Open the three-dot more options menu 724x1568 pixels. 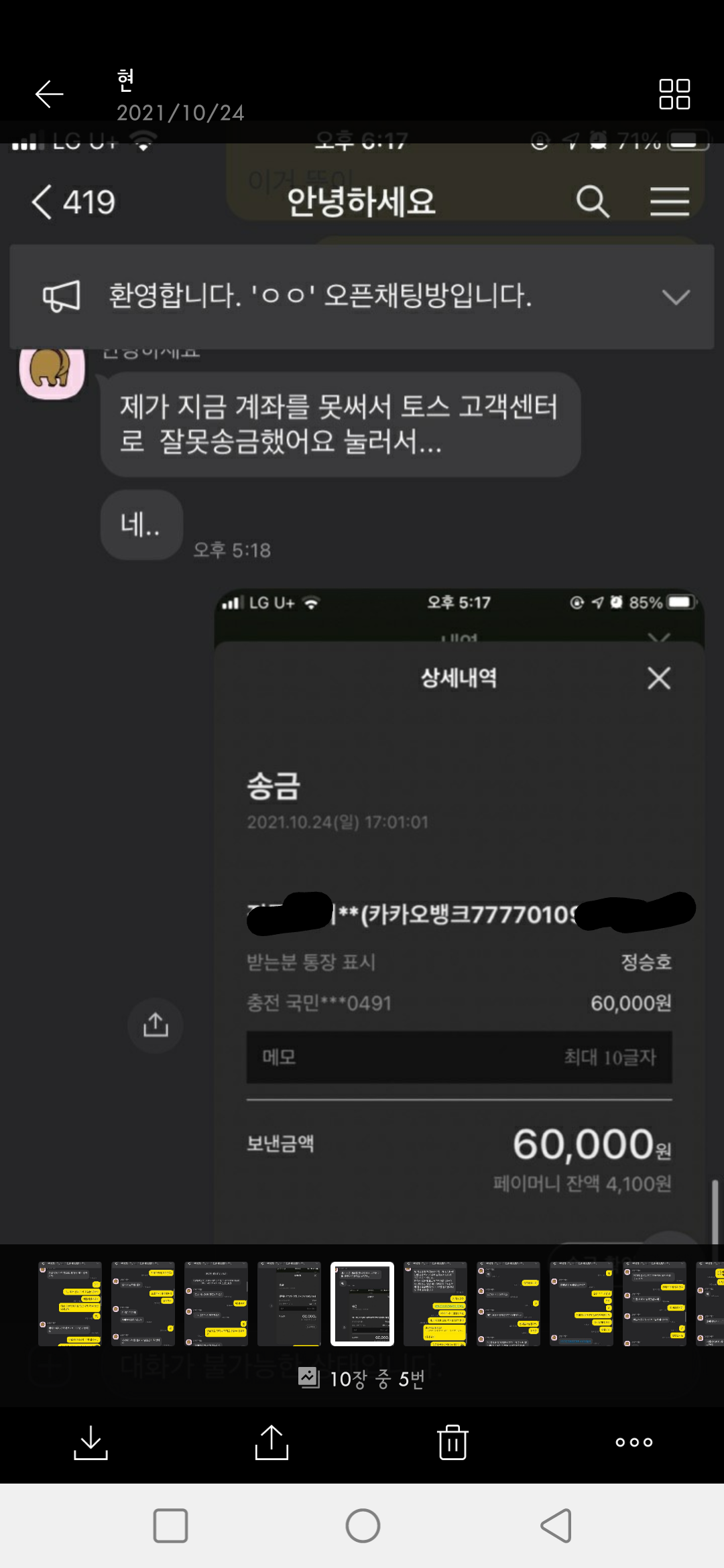633,1442
